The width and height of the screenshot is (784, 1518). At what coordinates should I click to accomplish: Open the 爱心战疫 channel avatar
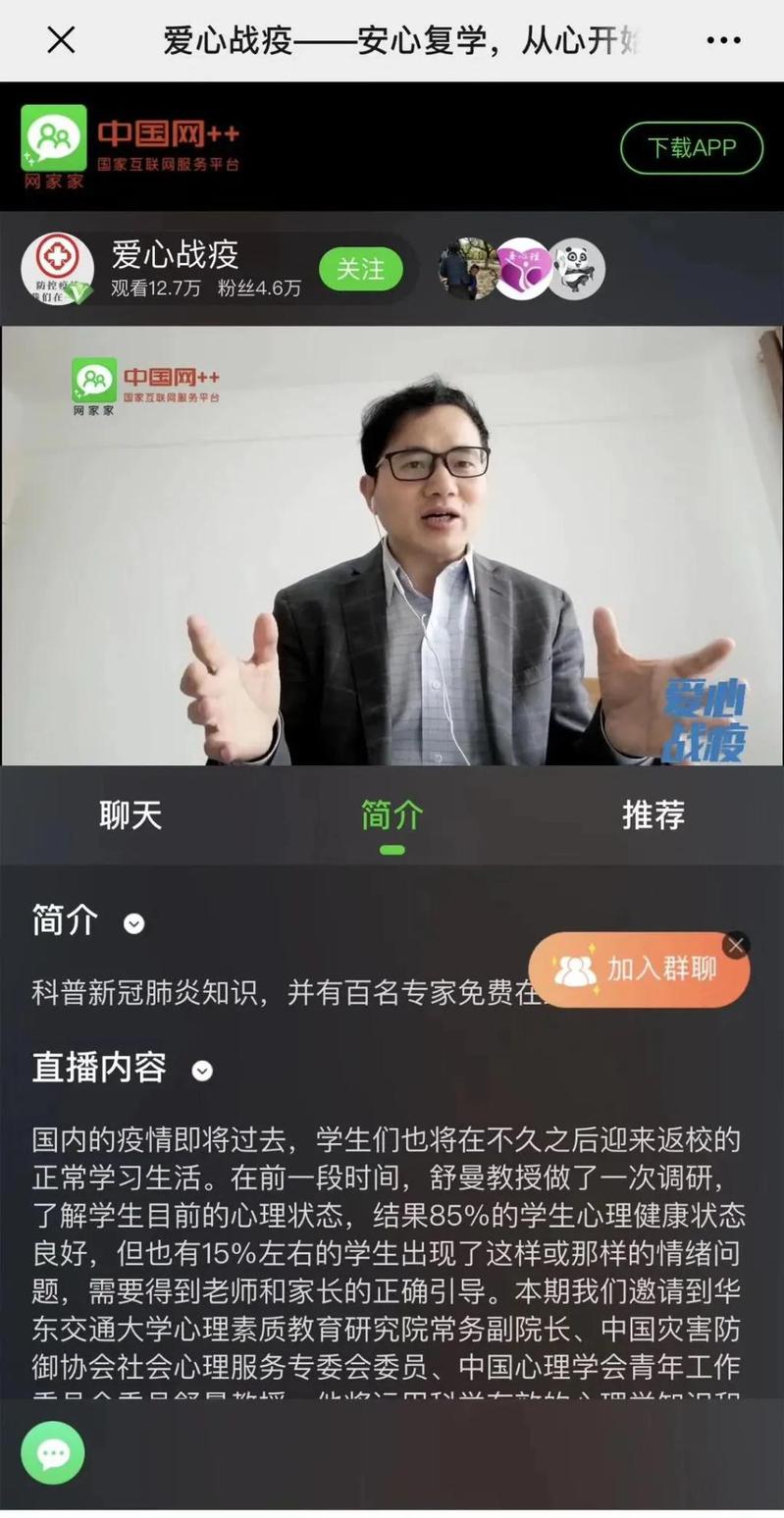click(57, 269)
